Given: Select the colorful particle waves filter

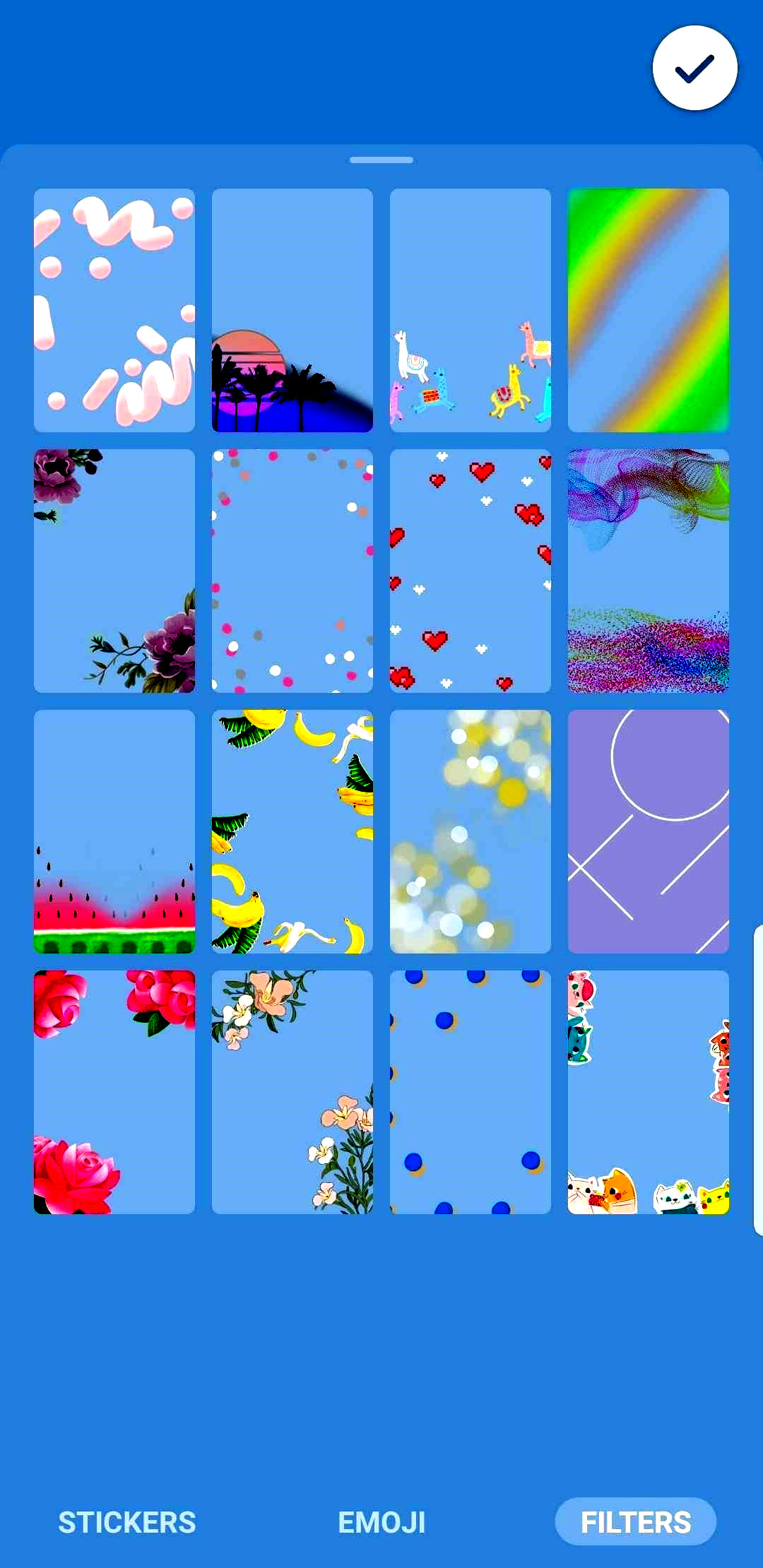Looking at the screenshot, I should [x=649, y=571].
